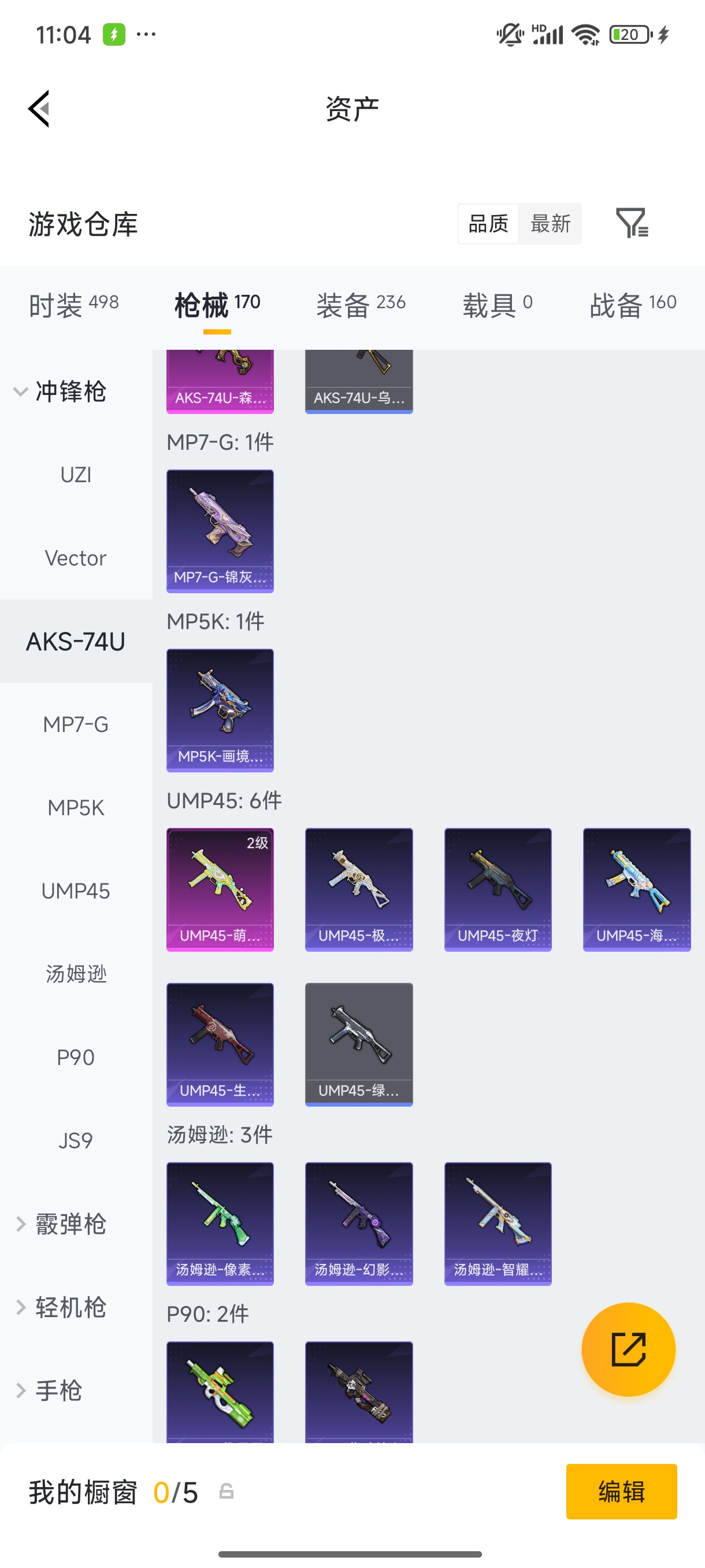Switch to the 战备 tab
705x1568 pixels.
click(x=633, y=304)
